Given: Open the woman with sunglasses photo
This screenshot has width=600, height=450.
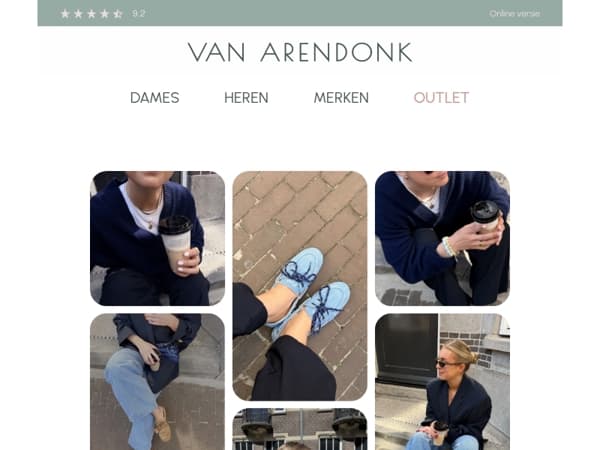Looking at the screenshot, I should coord(442,385).
